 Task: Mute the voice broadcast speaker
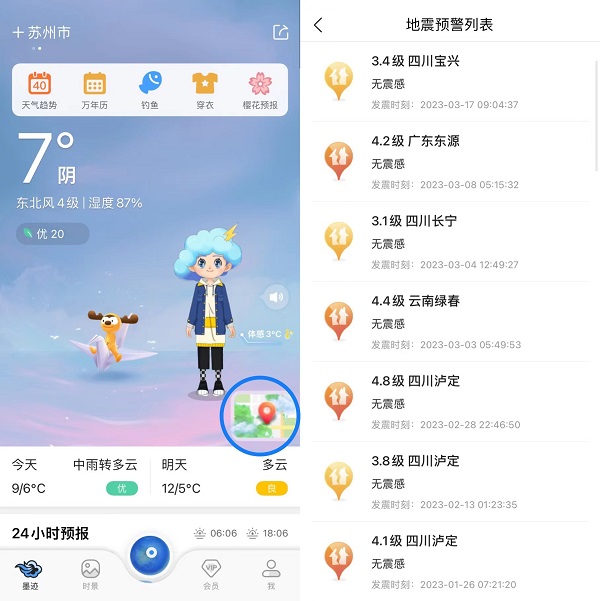pos(277,296)
